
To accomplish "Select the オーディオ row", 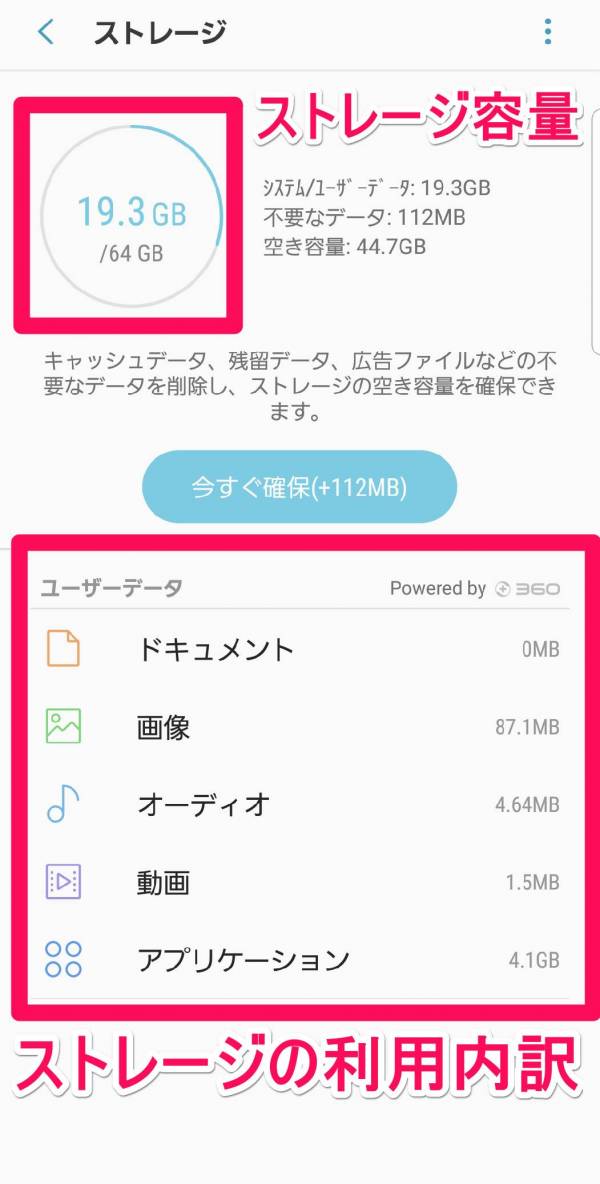I will pyautogui.click(x=300, y=805).
